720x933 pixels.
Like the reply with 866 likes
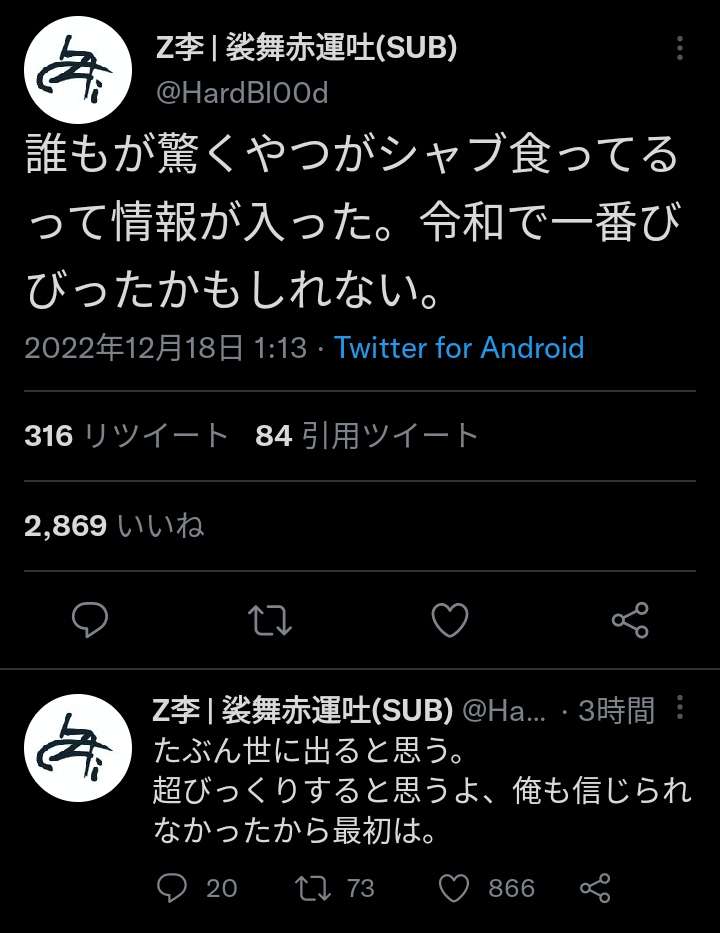[x=455, y=887]
